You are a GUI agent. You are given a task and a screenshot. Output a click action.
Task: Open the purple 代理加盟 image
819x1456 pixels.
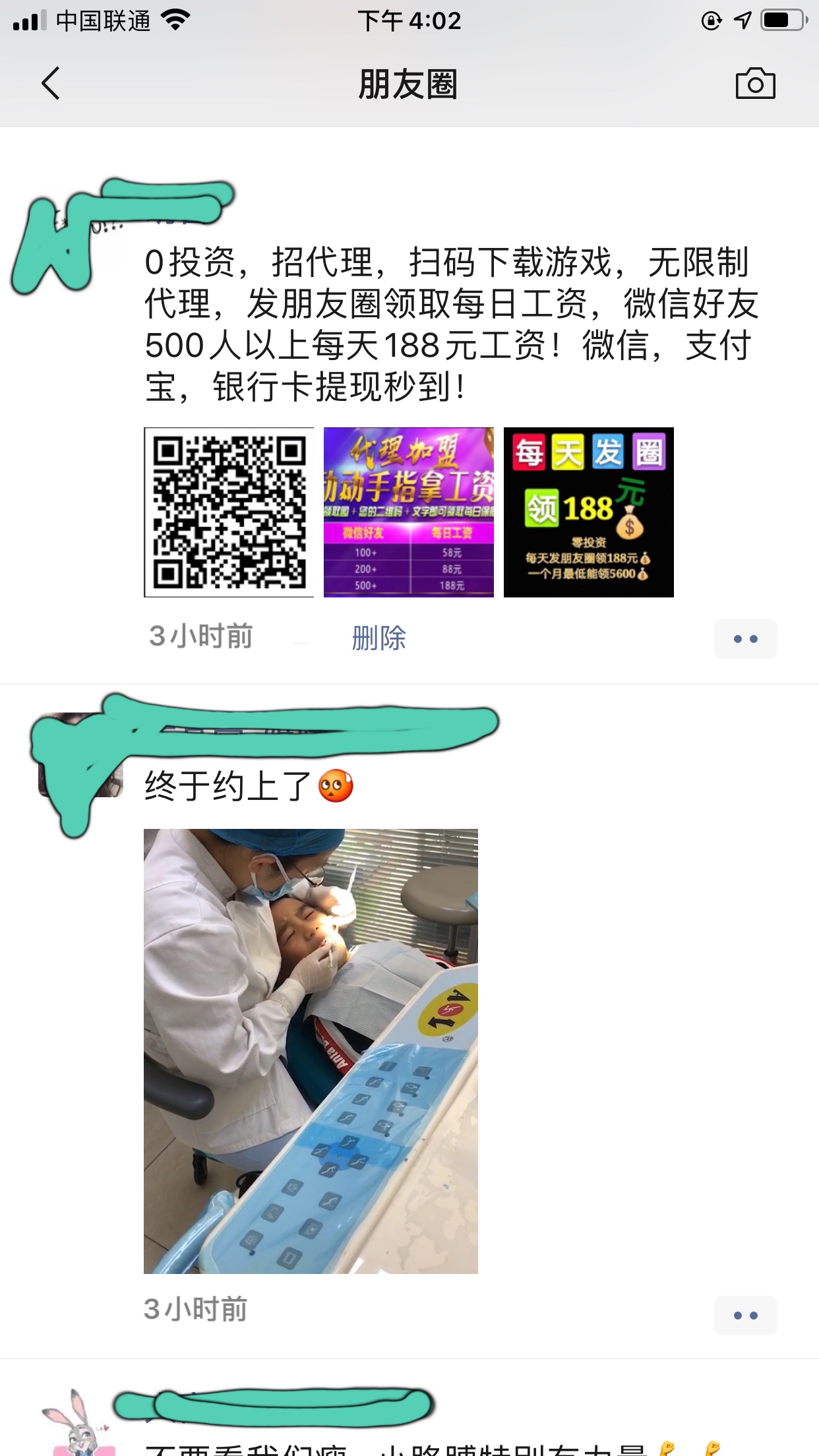[x=409, y=512]
